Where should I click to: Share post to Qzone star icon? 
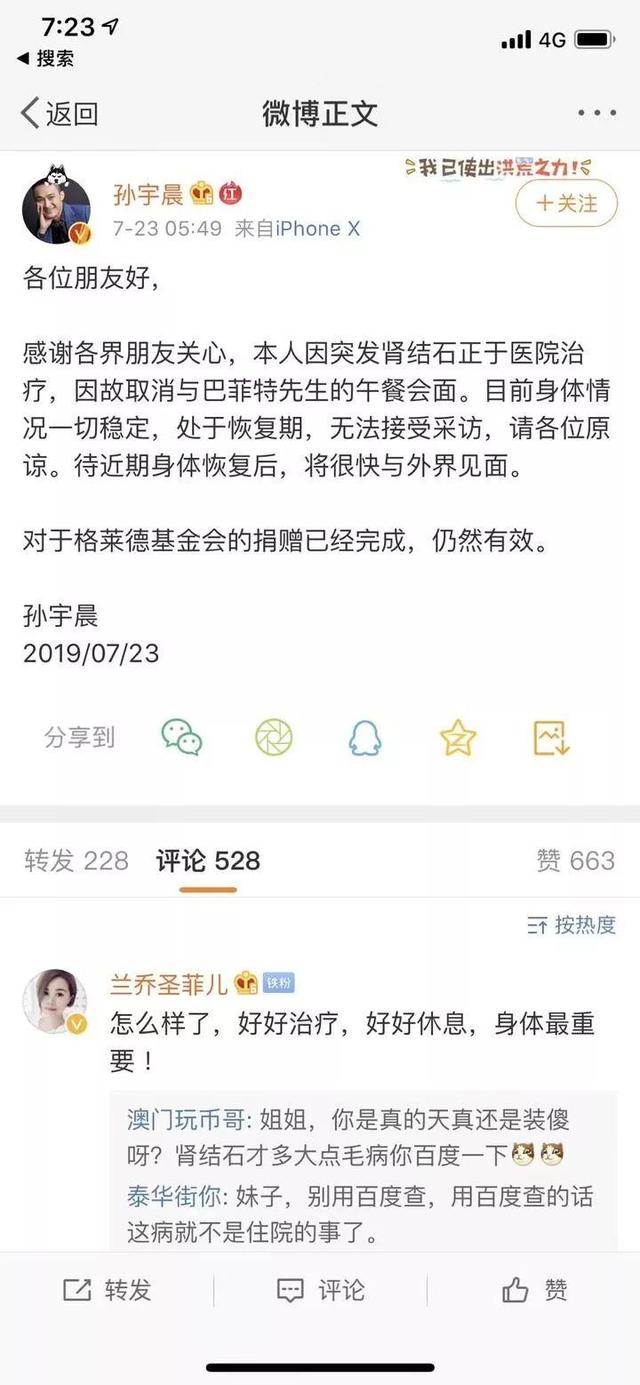tap(458, 738)
